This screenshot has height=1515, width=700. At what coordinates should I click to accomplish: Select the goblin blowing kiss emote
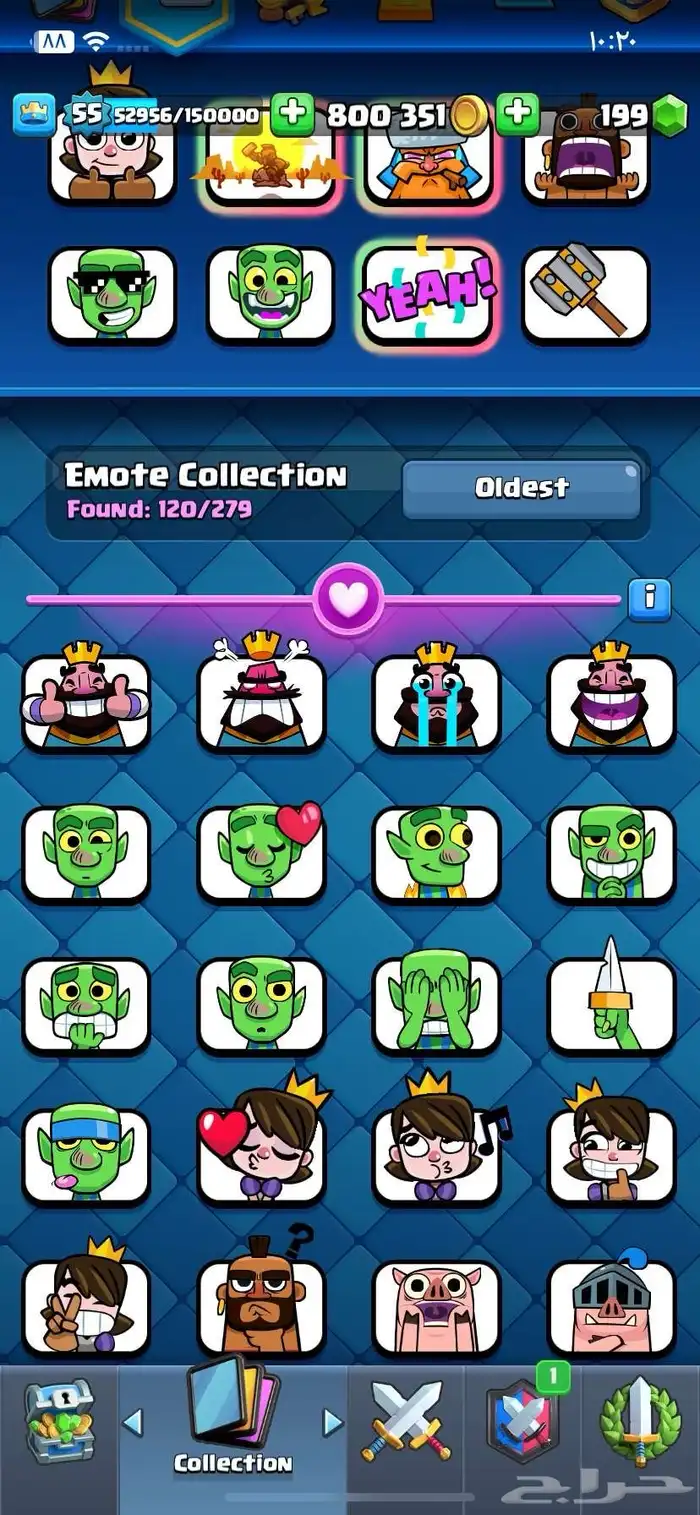[x=261, y=852]
